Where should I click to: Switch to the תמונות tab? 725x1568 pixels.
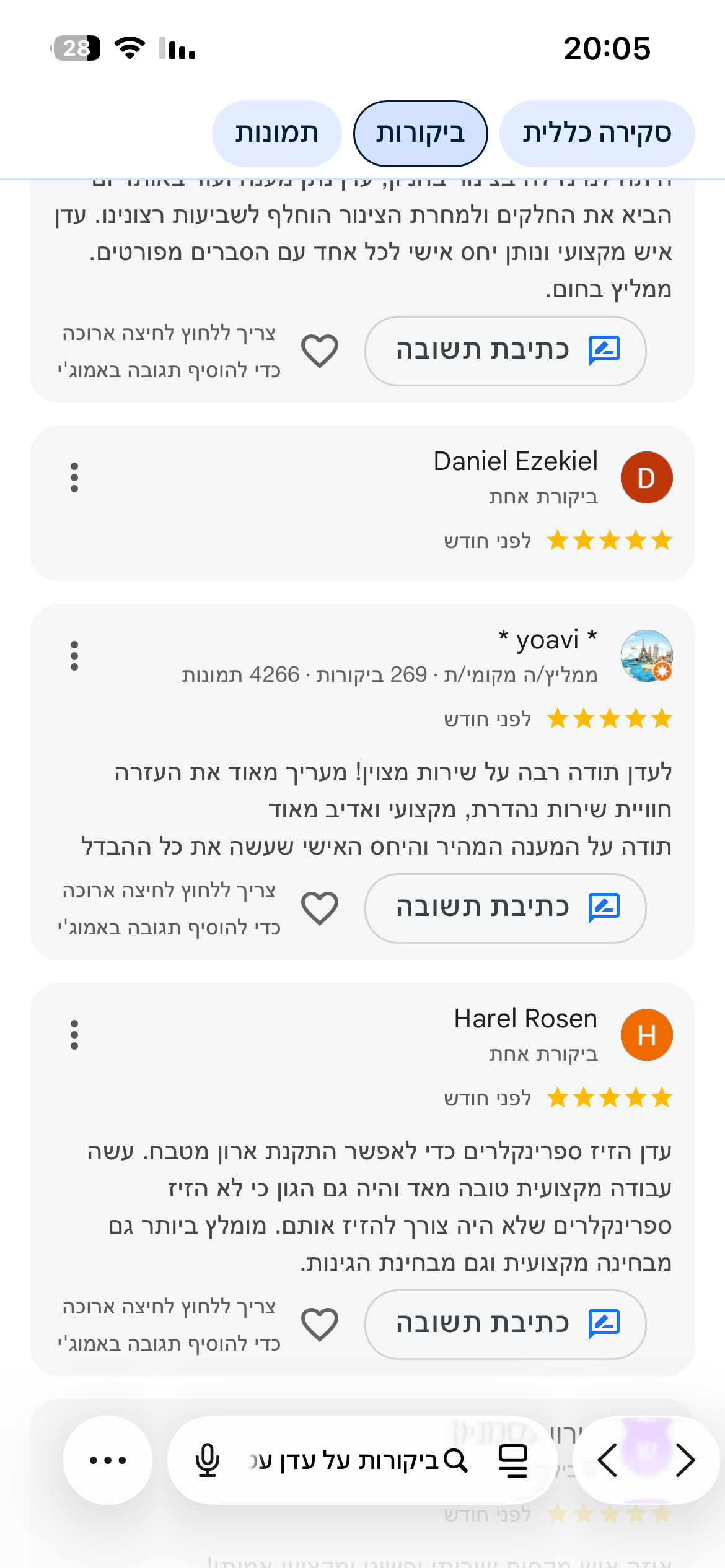[x=276, y=133]
